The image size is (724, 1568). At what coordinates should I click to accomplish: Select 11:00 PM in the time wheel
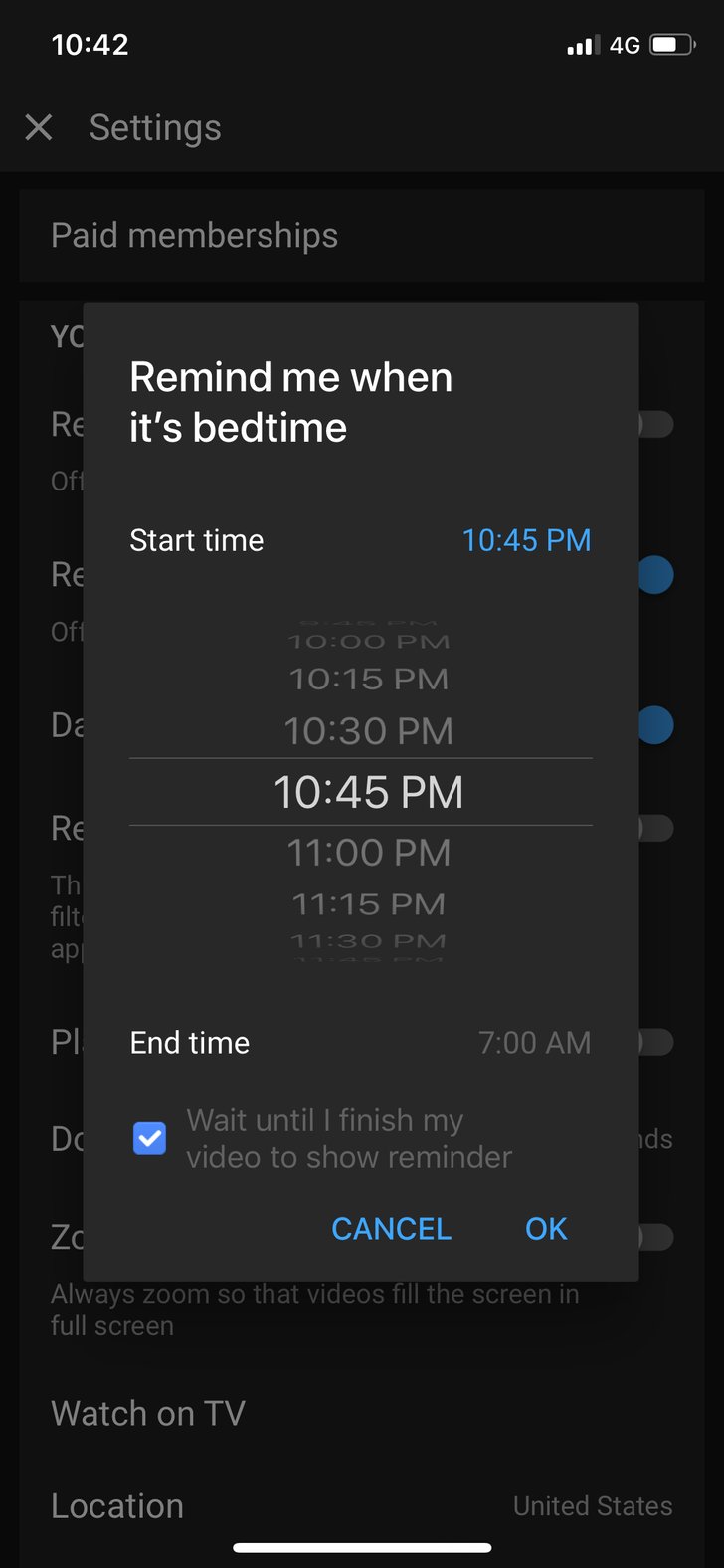click(x=369, y=853)
